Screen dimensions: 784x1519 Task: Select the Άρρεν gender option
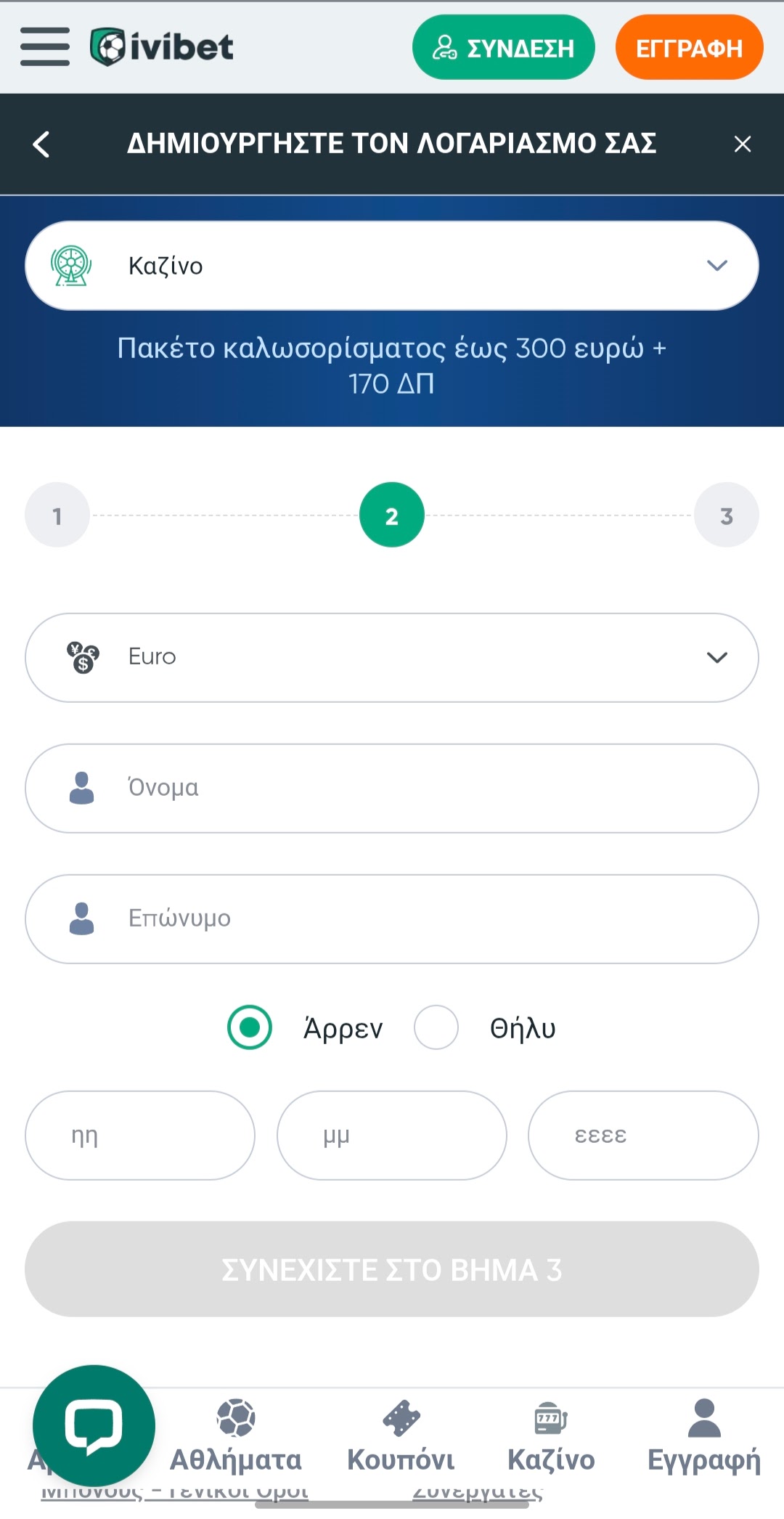coord(250,1027)
